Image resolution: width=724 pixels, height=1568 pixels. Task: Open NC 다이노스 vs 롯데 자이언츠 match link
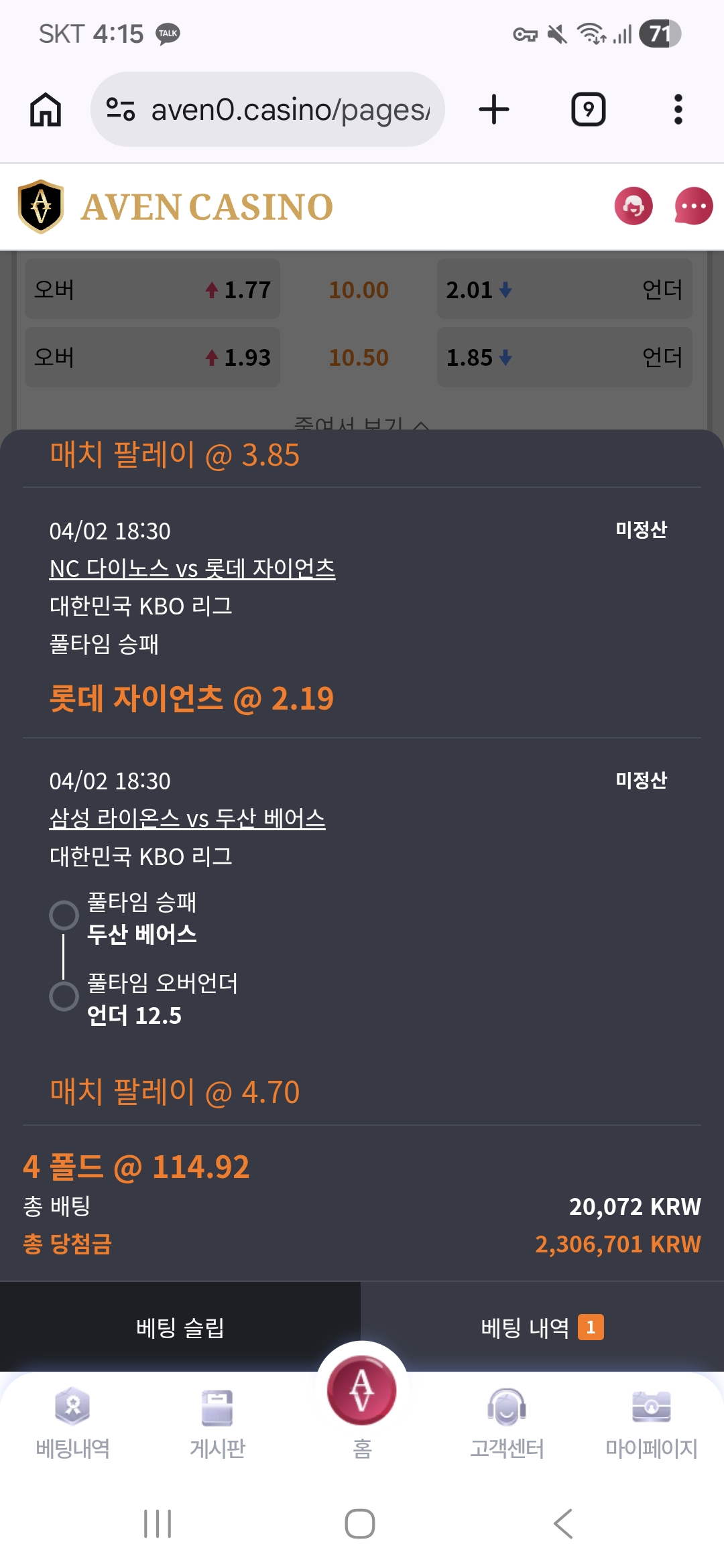[x=192, y=568]
